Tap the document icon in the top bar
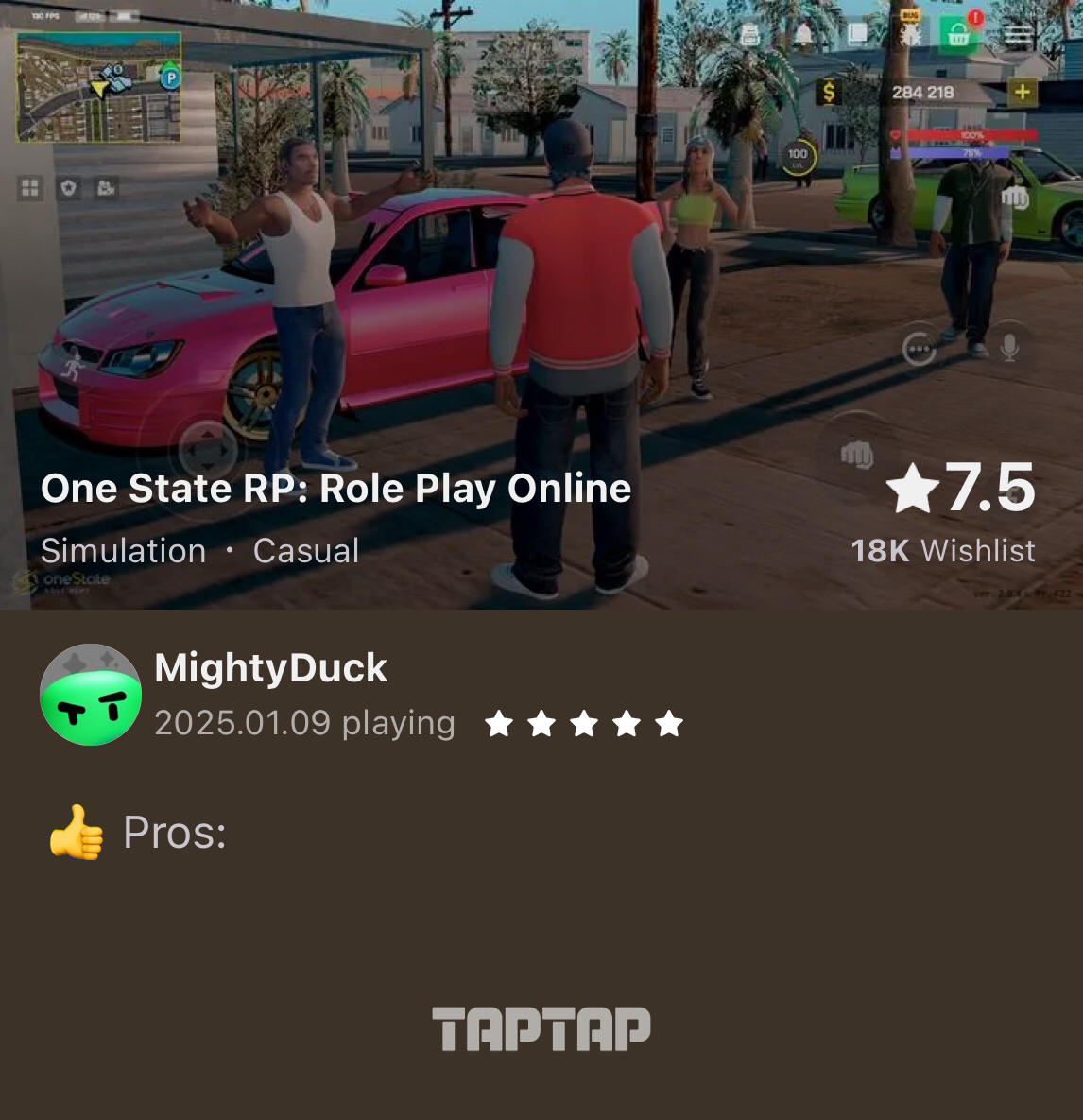This screenshot has width=1083, height=1120. pyautogui.click(x=855, y=34)
